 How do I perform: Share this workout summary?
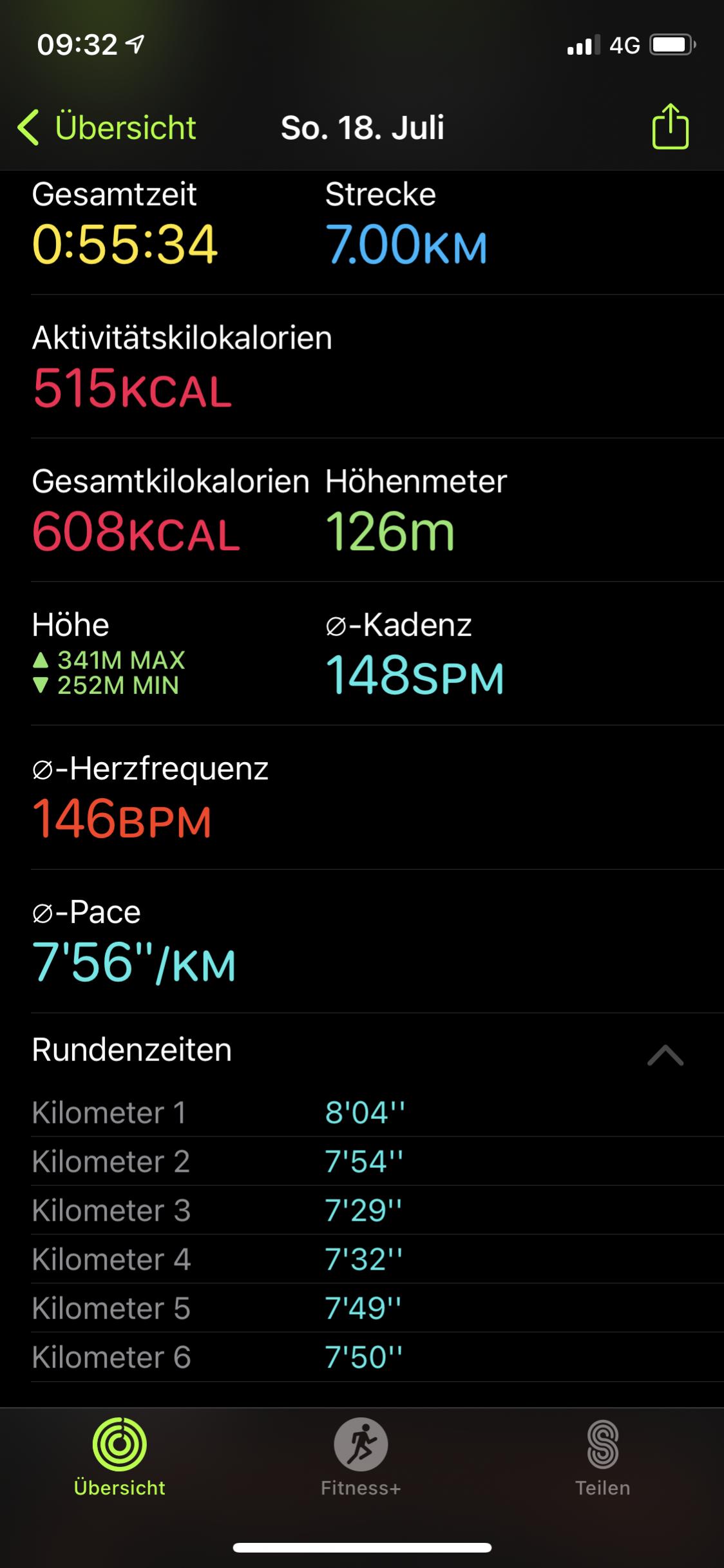pyautogui.click(x=670, y=127)
